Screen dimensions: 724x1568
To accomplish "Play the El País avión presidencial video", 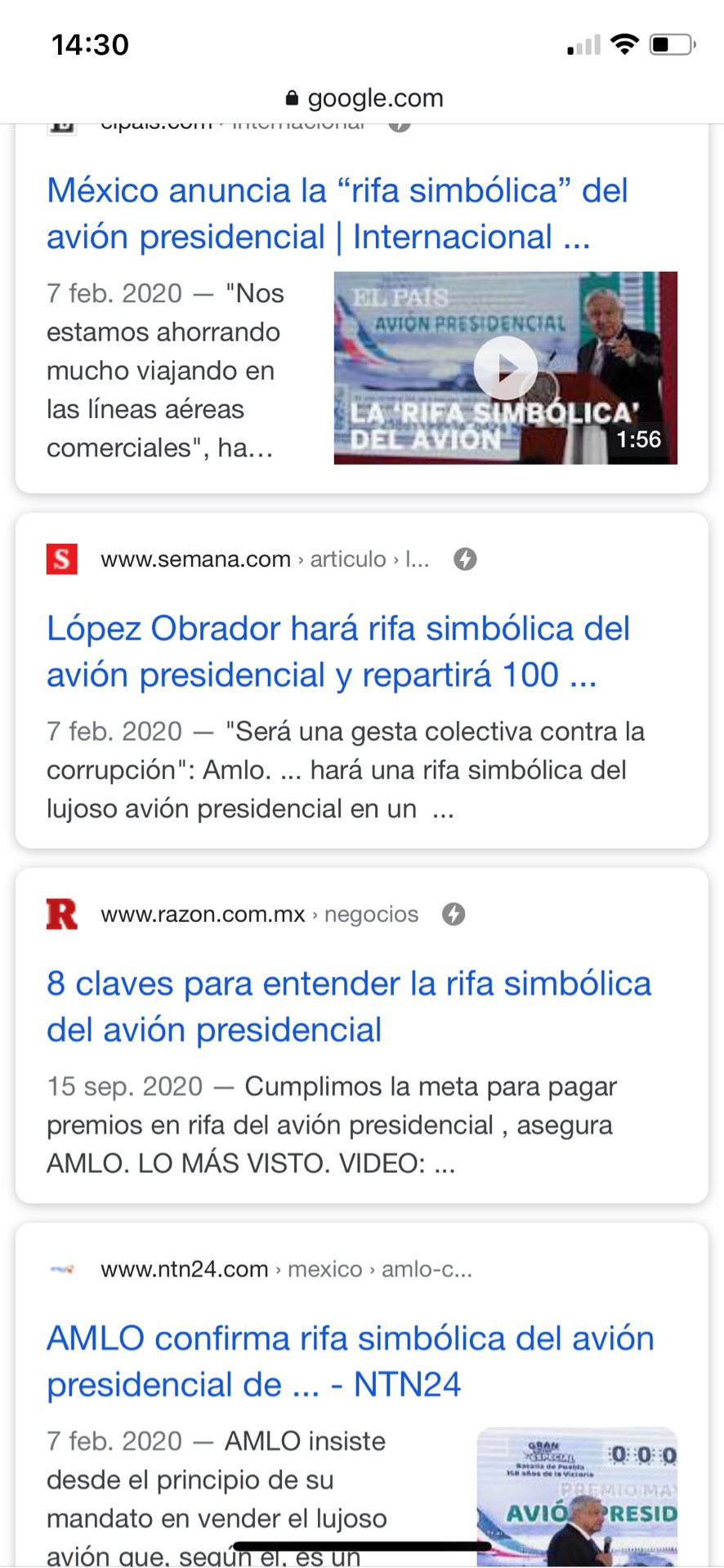I will click(x=505, y=367).
